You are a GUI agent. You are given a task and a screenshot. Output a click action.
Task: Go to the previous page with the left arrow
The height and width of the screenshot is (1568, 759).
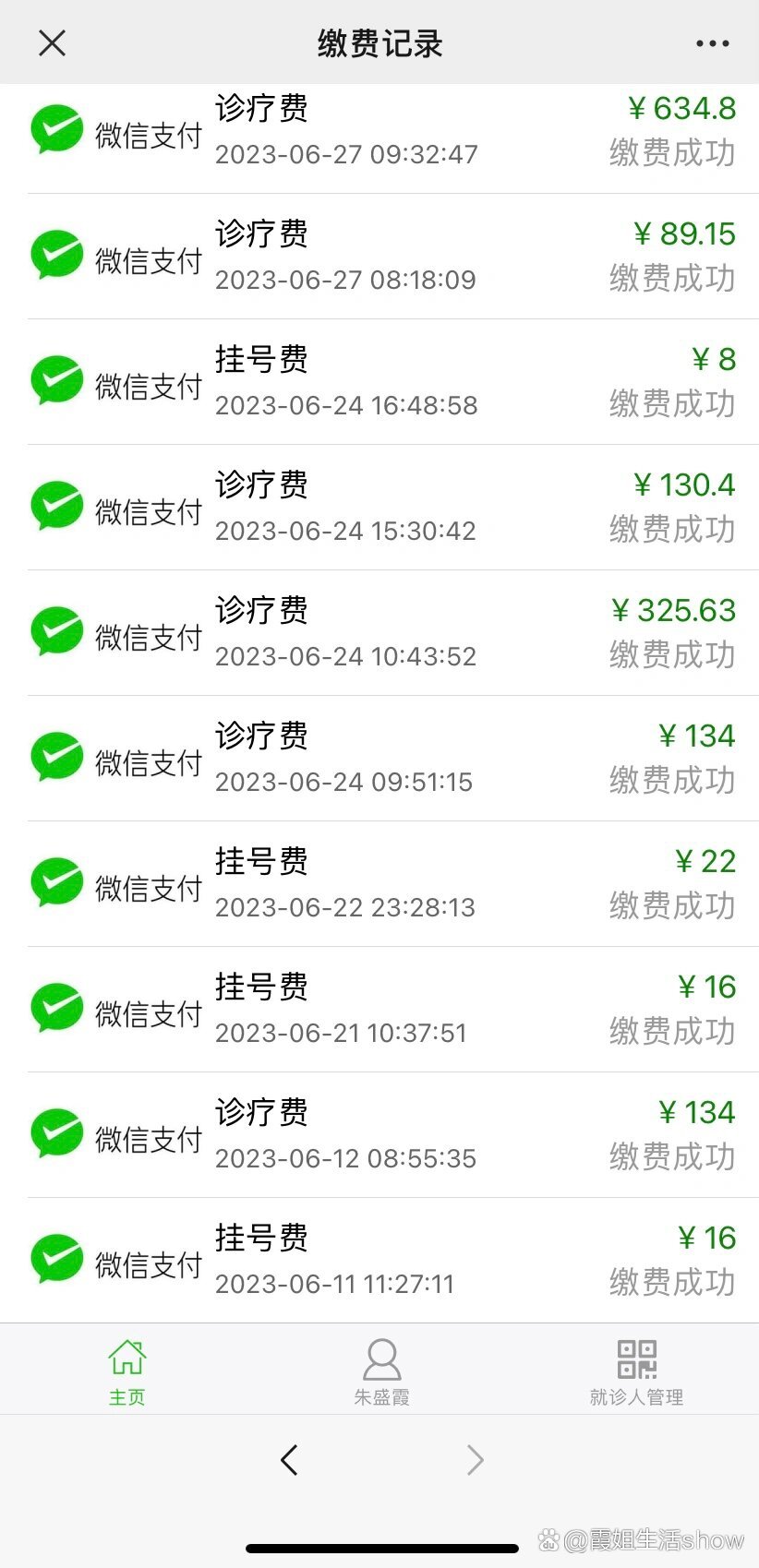(289, 1461)
